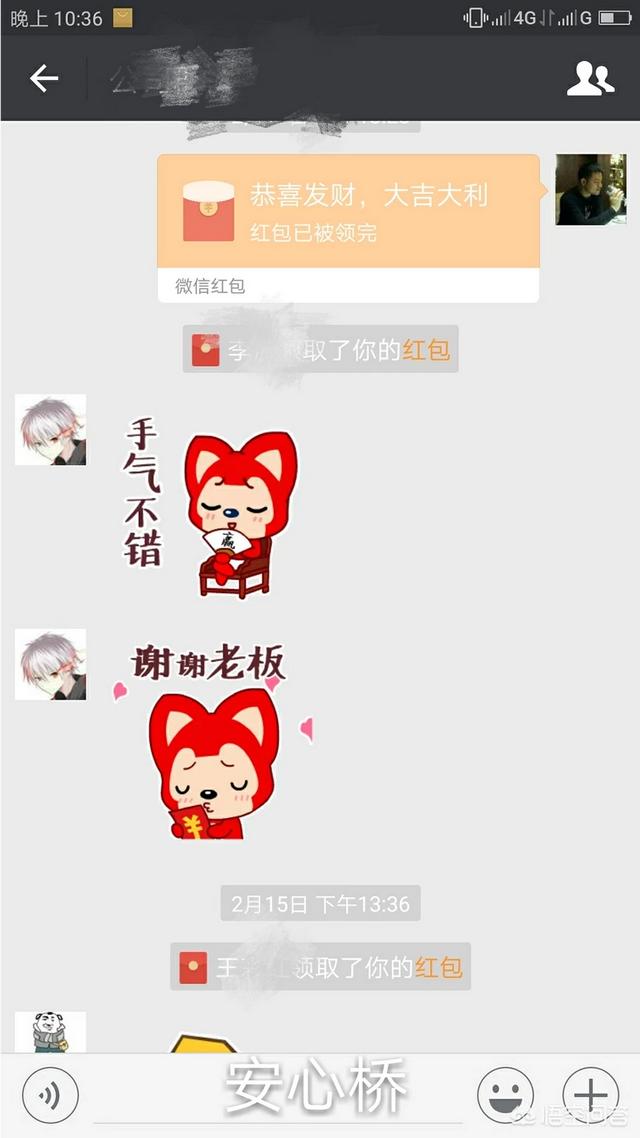Image resolution: width=640 pixels, height=1138 pixels.
Task: Tap the orange 红包 link after 李
Action: (x=426, y=350)
